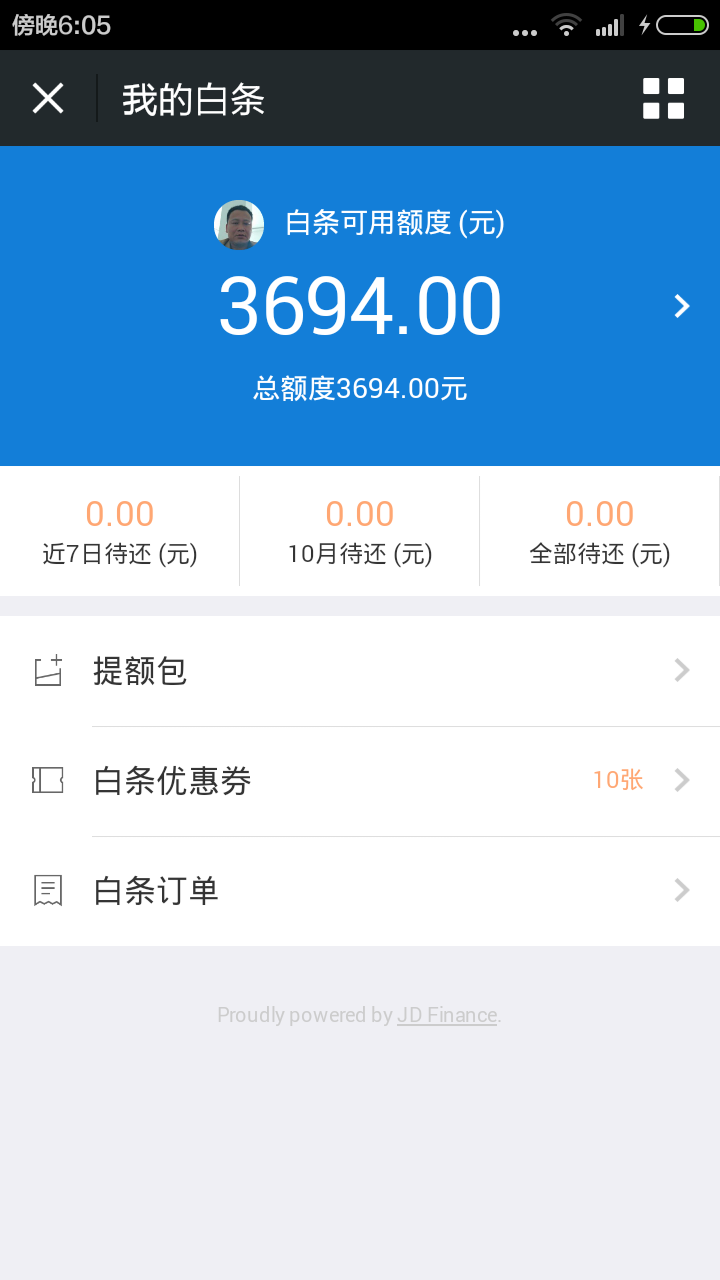
Task: Open the grid menu in the top right
Action: 663,97
